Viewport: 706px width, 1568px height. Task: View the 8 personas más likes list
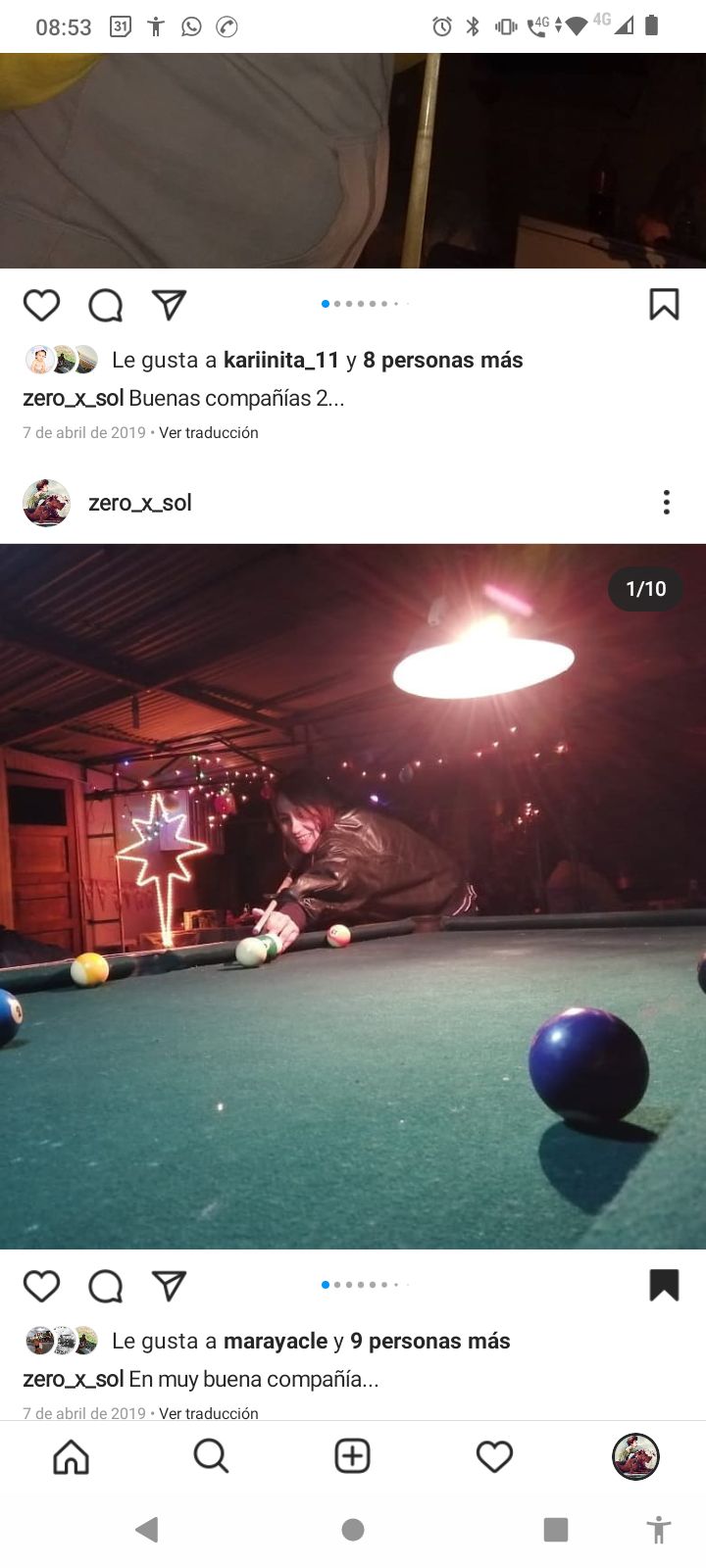tap(442, 360)
